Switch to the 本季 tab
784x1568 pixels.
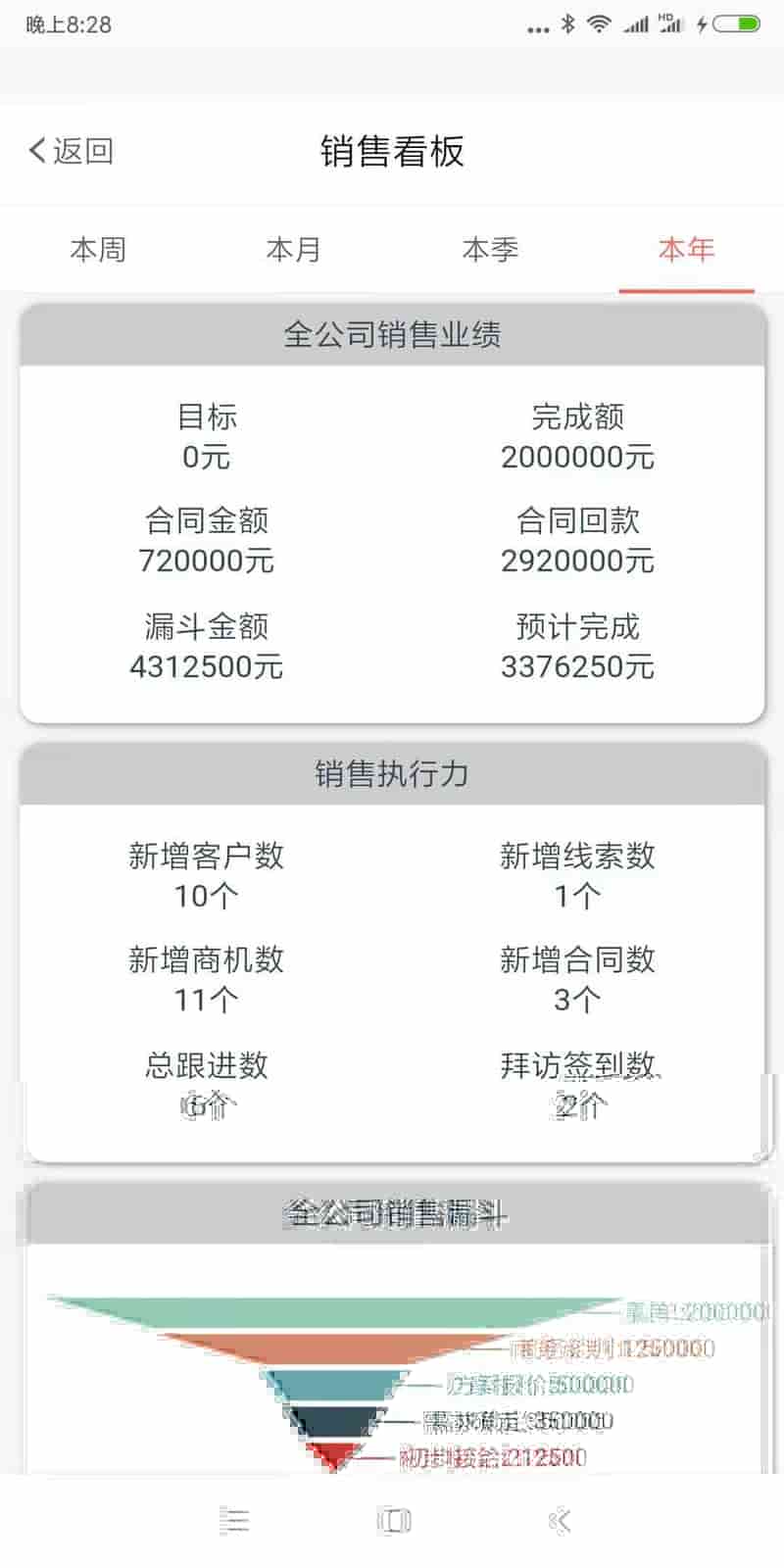(x=490, y=250)
